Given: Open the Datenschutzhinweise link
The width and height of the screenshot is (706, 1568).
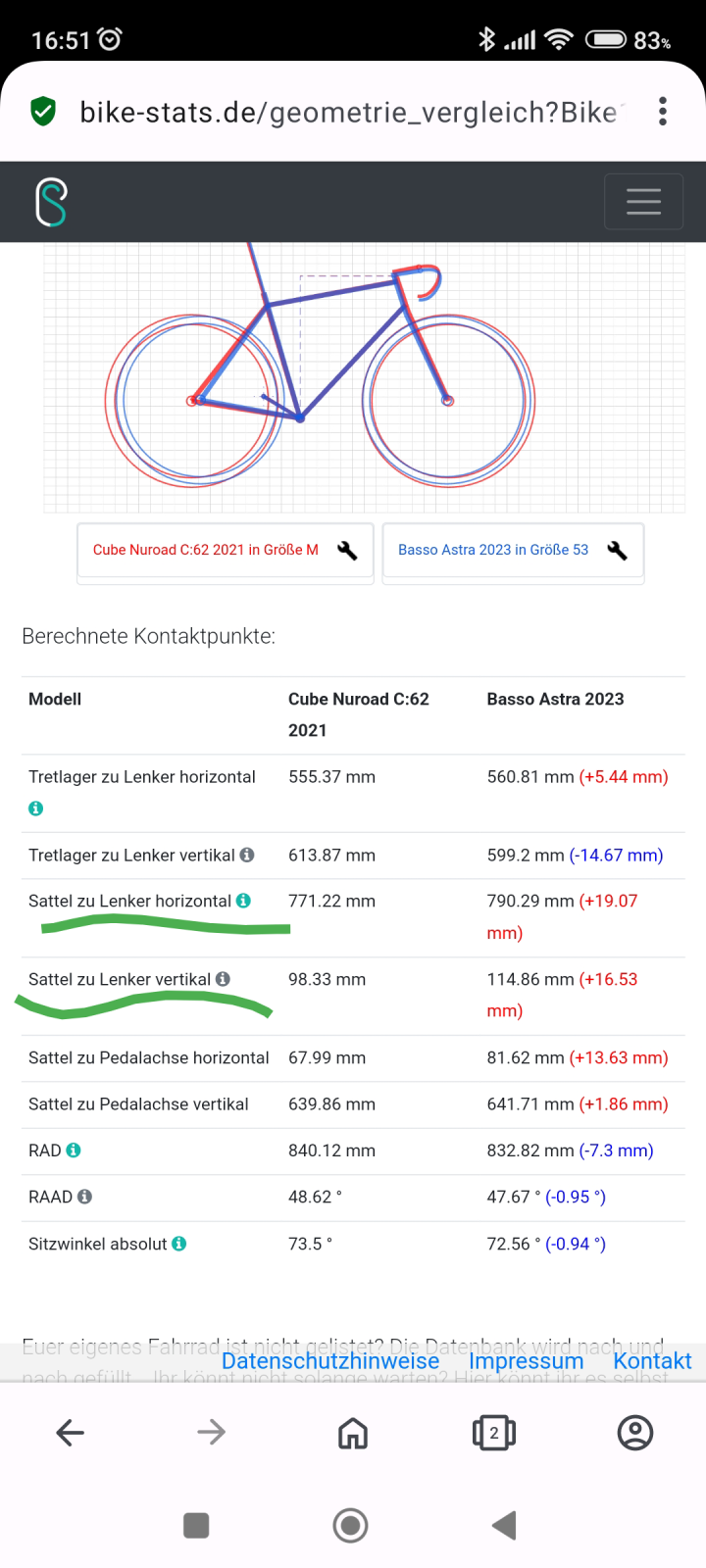Looking at the screenshot, I should (330, 1361).
